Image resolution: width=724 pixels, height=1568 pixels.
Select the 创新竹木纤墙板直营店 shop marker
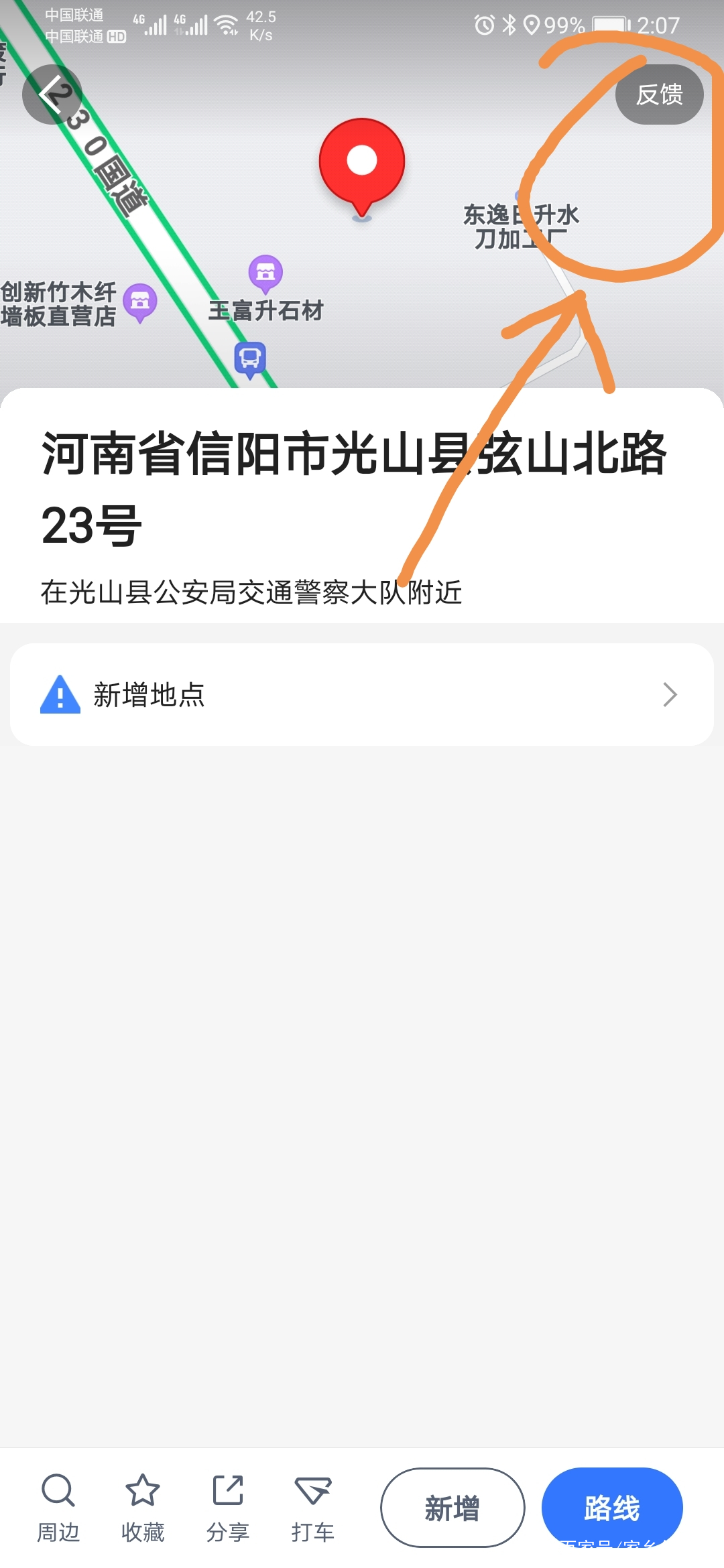(x=140, y=301)
